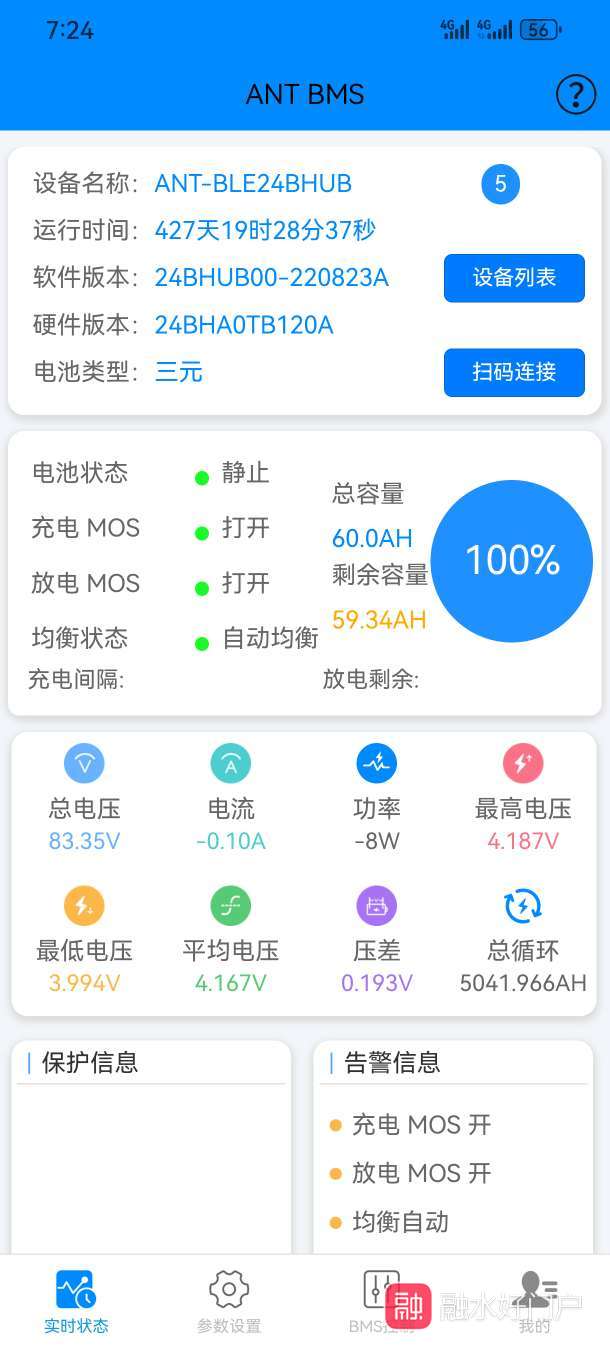Image resolution: width=610 pixels, height=1350 pixels.
Task: Go to the 参数设置 tab
Action: [x=229, y=1301]
